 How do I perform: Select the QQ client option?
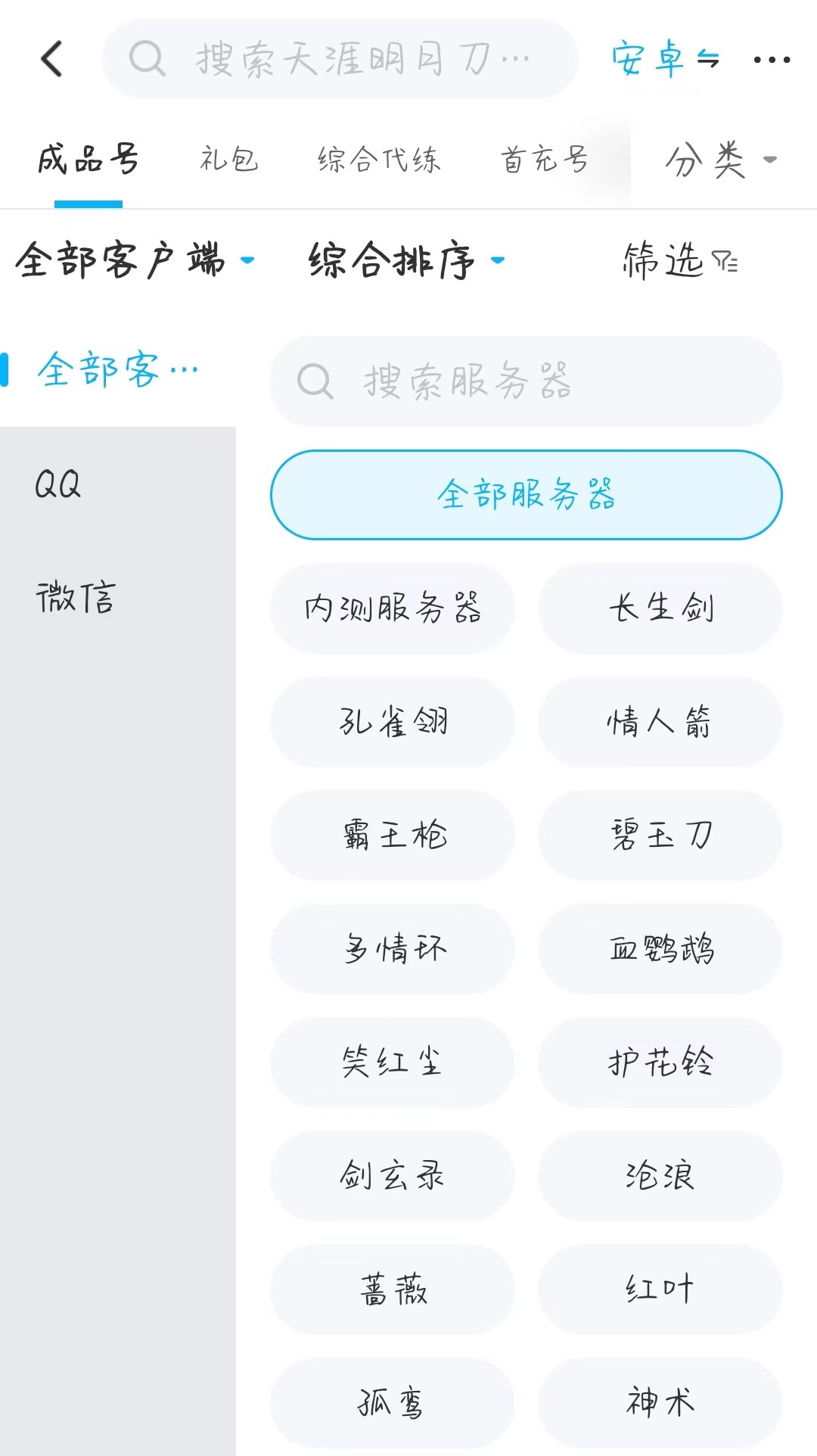click(x=57, y=484)
